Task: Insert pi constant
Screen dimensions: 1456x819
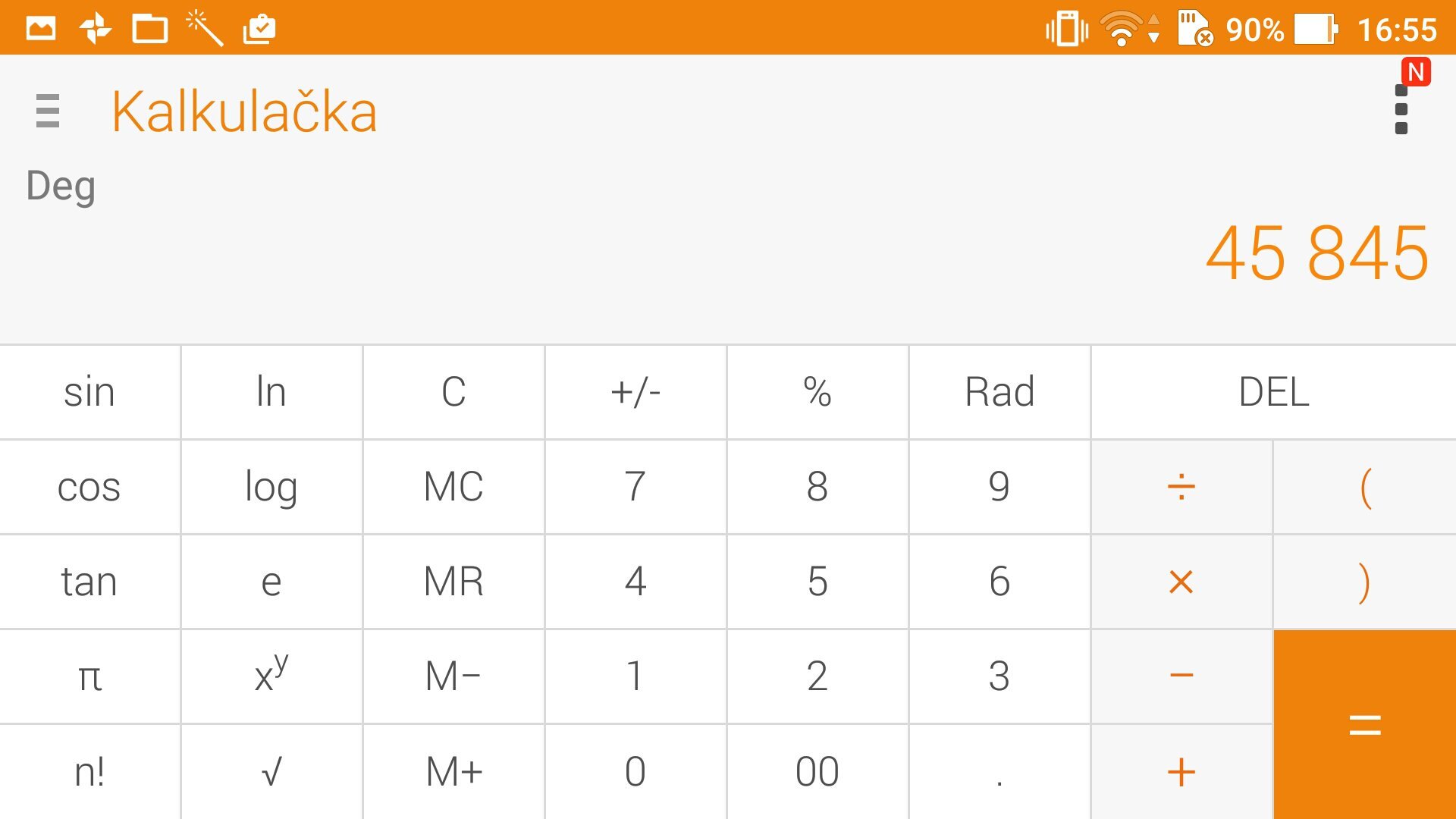Action: coord(89,676)
